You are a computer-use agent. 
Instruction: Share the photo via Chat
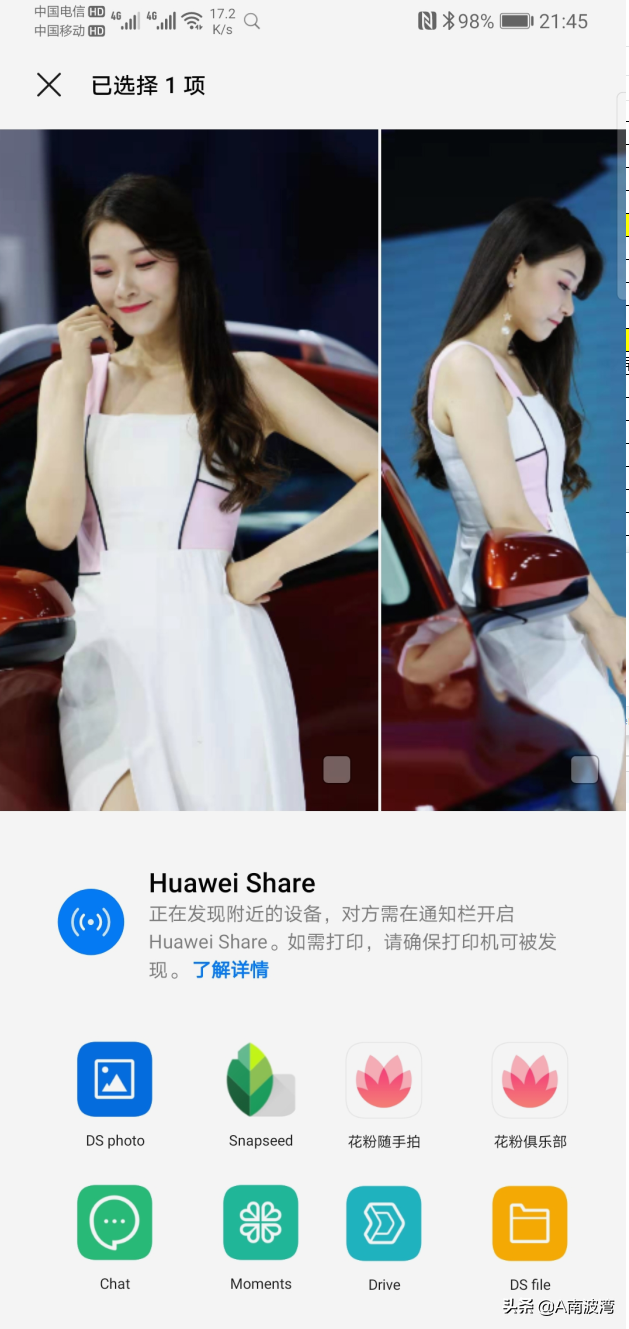[x=115, y=1222]
